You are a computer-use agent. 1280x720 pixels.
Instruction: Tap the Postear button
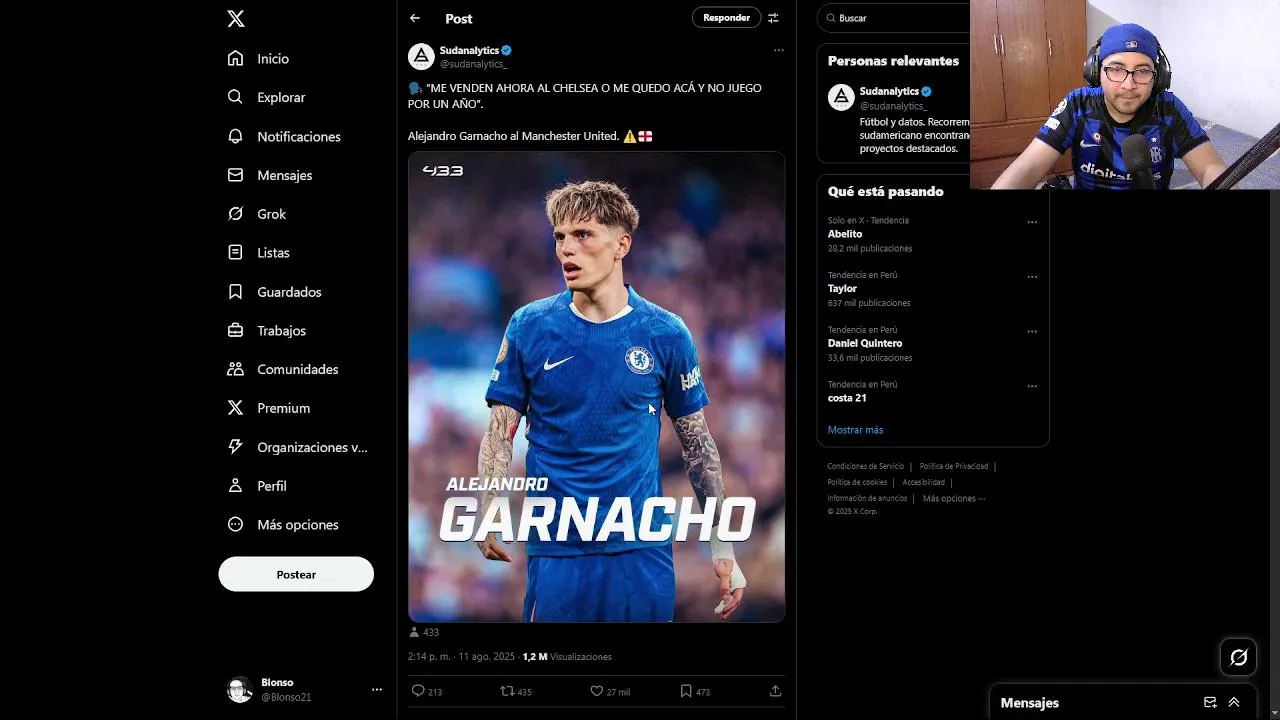coord(296,574)
